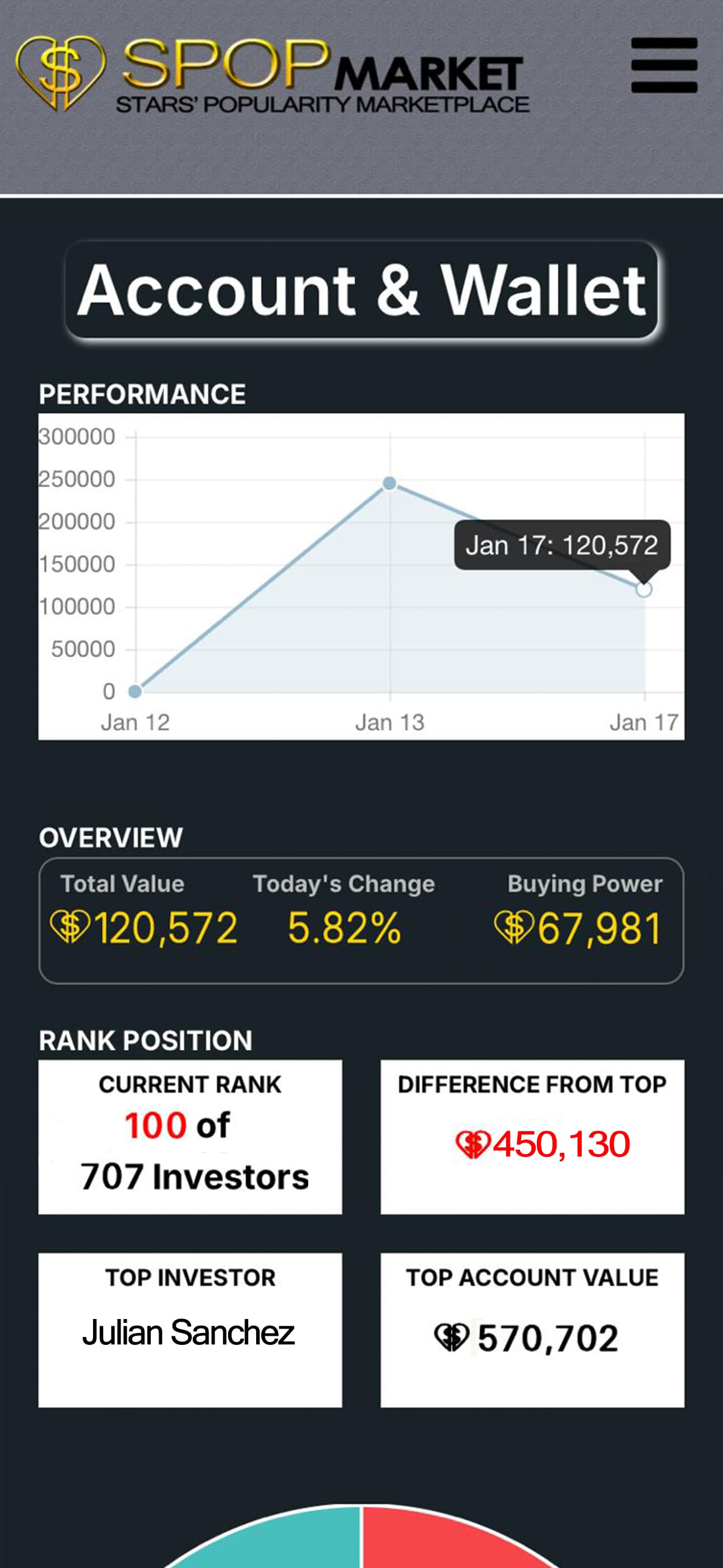723x1568 pixels.
Task: Select the Jan 12 point on performance chart
Action: 135,691
